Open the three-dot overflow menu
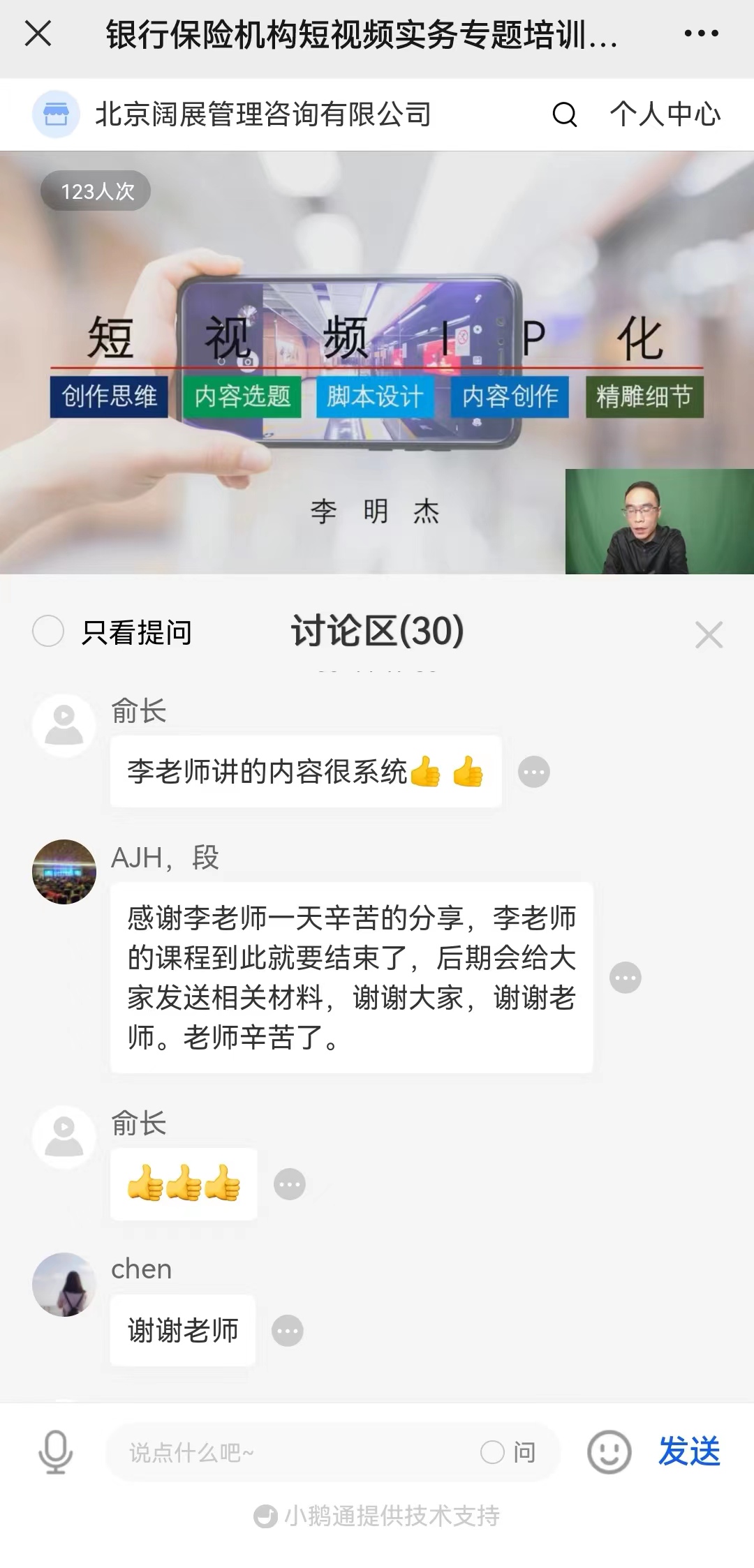Screen dimensions: 754x1568 pyautogui.click(x=701, y=33)
